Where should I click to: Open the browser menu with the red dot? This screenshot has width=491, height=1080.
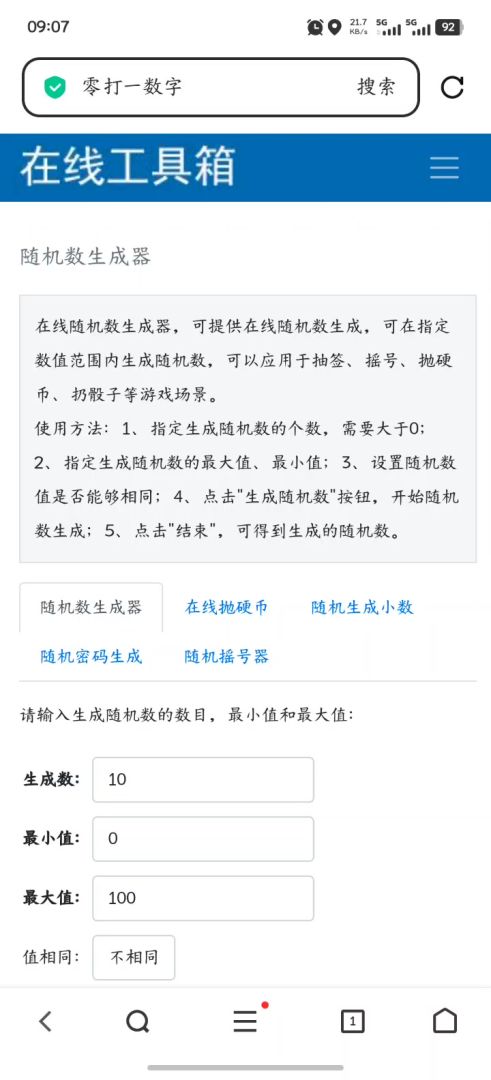click(x=247, y=1019)
